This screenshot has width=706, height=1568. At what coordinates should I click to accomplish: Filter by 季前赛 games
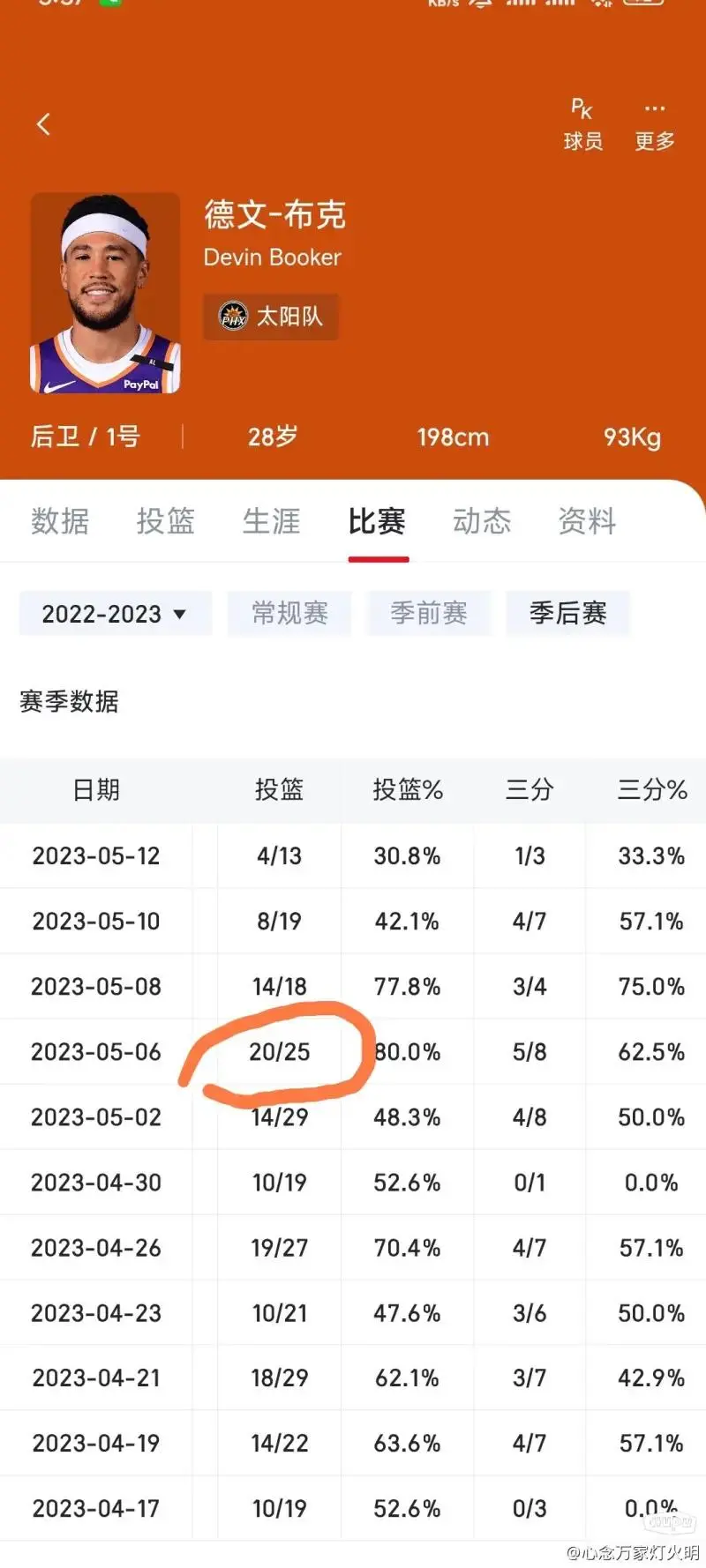(429, 613)
